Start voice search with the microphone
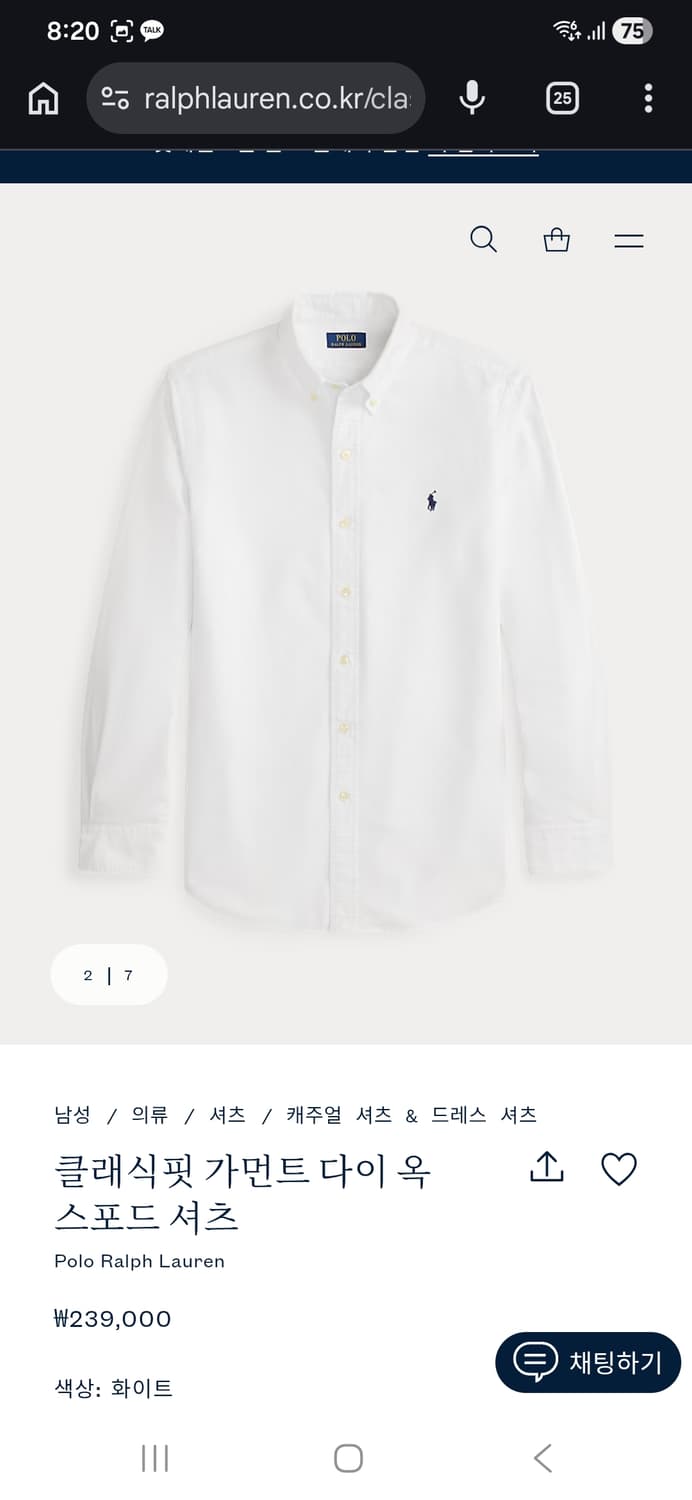 (472, 98)
